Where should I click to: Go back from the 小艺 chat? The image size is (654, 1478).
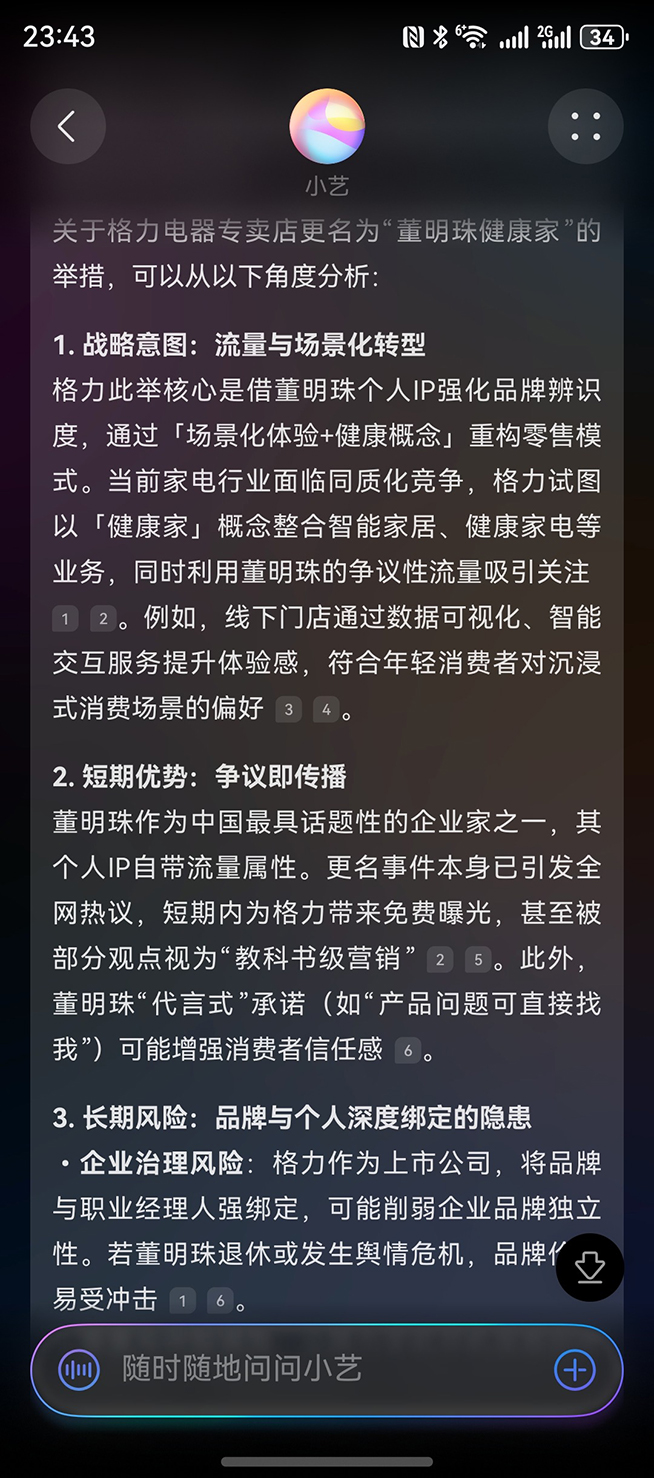(67, 127)
